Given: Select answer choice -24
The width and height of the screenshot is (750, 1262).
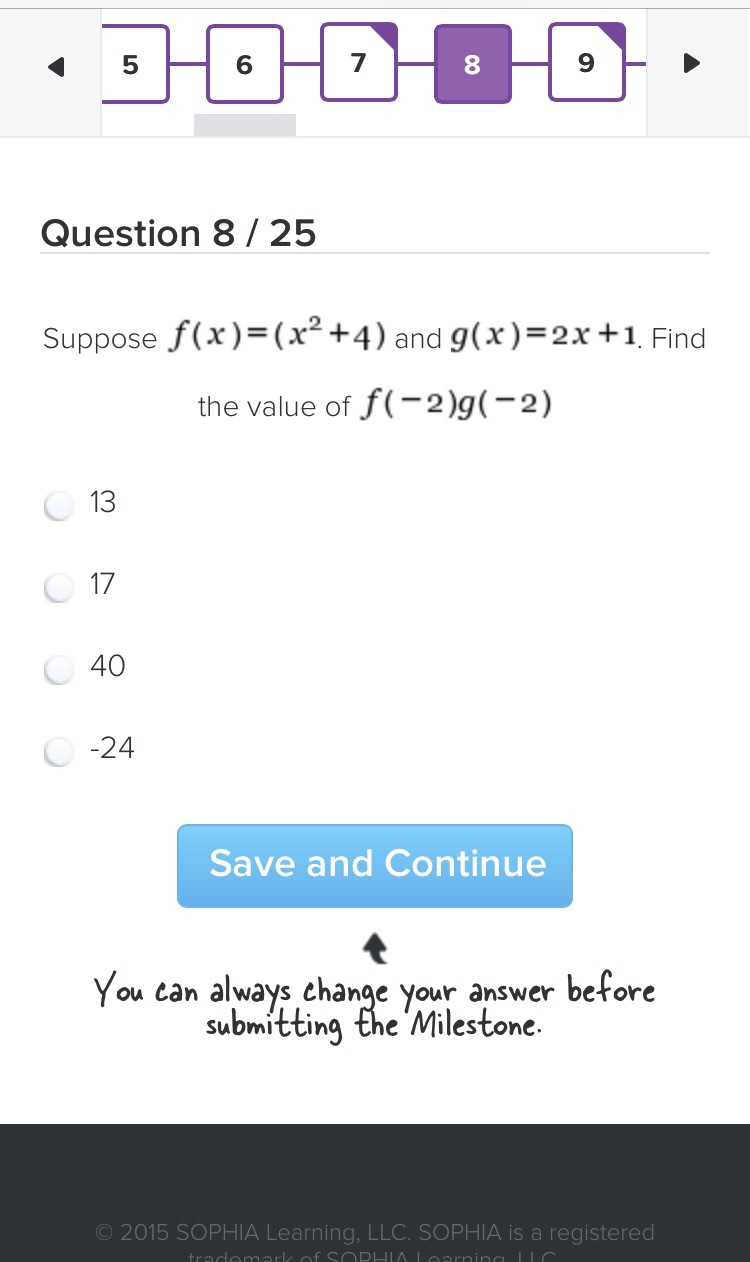Looking at the screenshot, I should click(x=58, y=752).
